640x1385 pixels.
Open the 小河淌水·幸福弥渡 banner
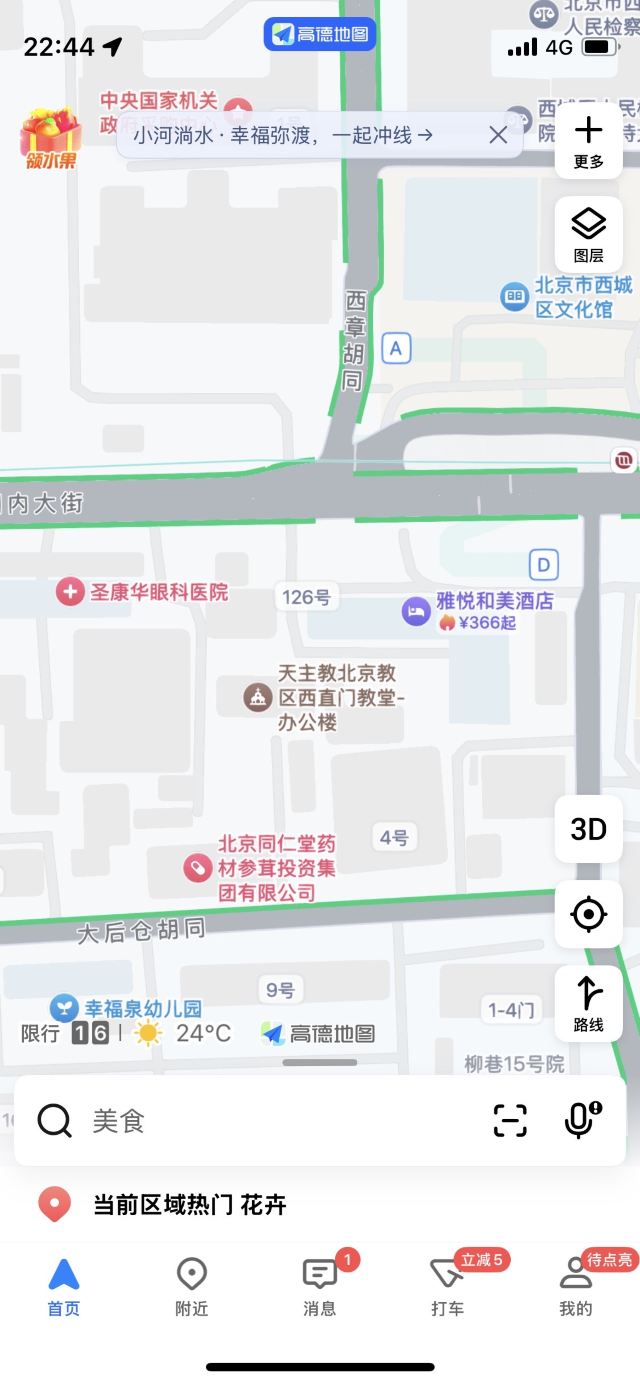pos(285,135)
